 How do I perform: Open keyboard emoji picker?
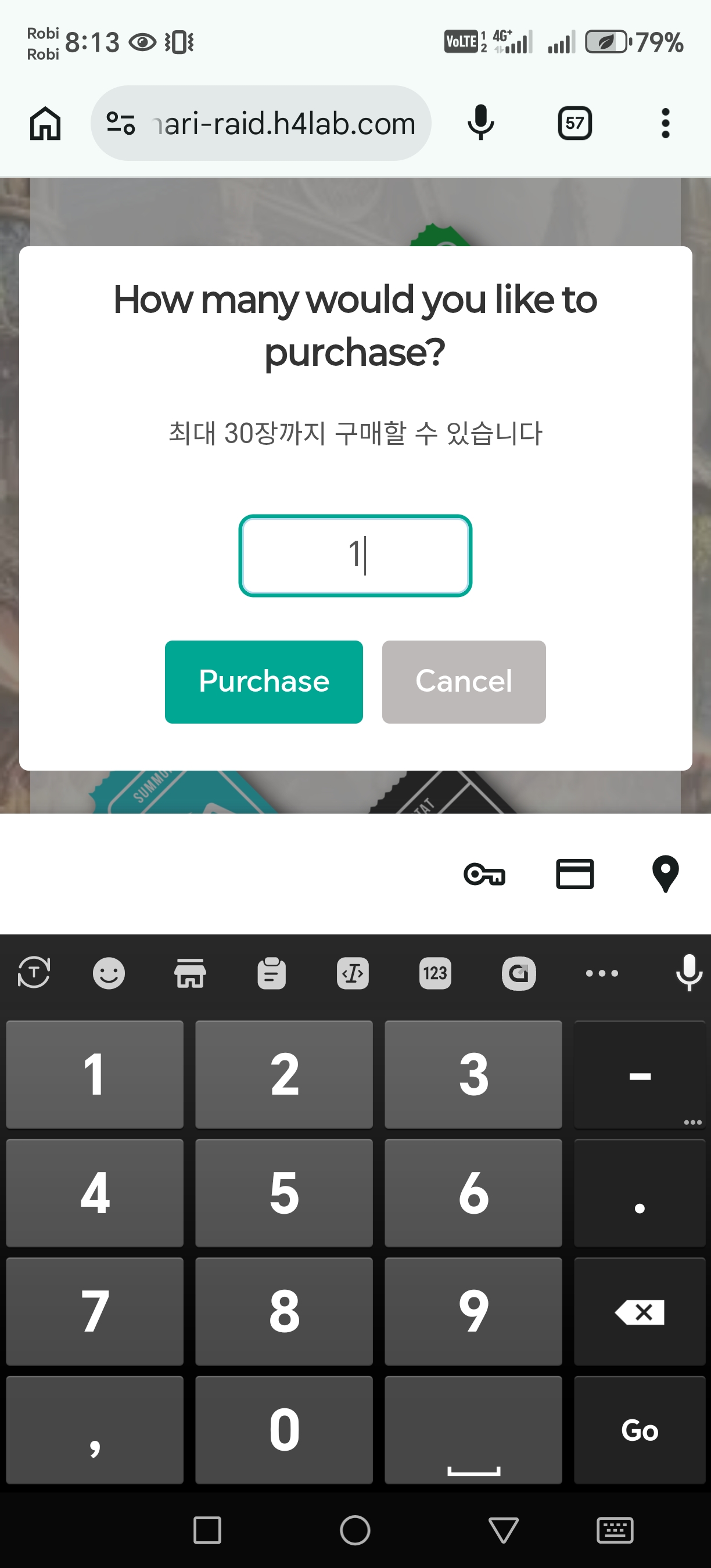pos(109,973)
